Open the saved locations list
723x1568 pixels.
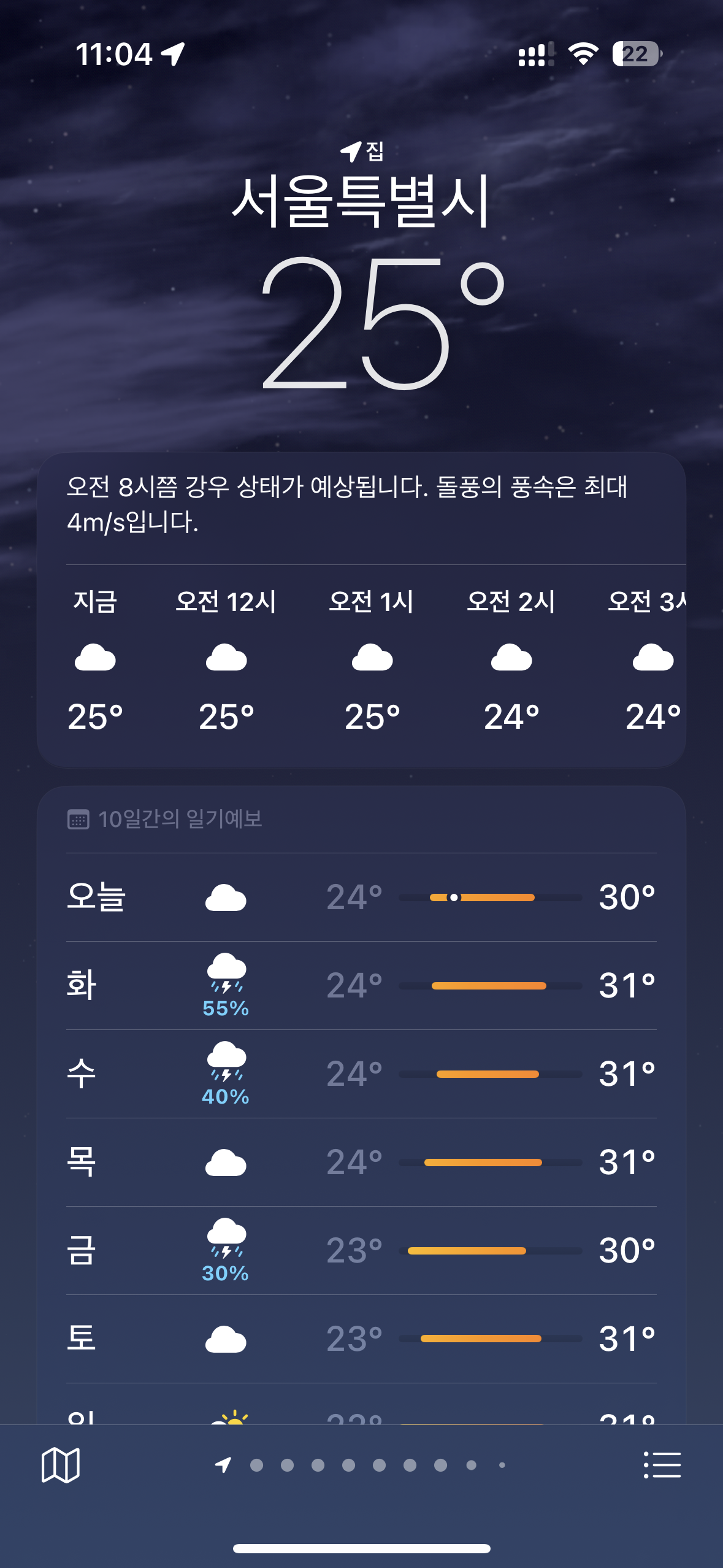click(662, 1465)
